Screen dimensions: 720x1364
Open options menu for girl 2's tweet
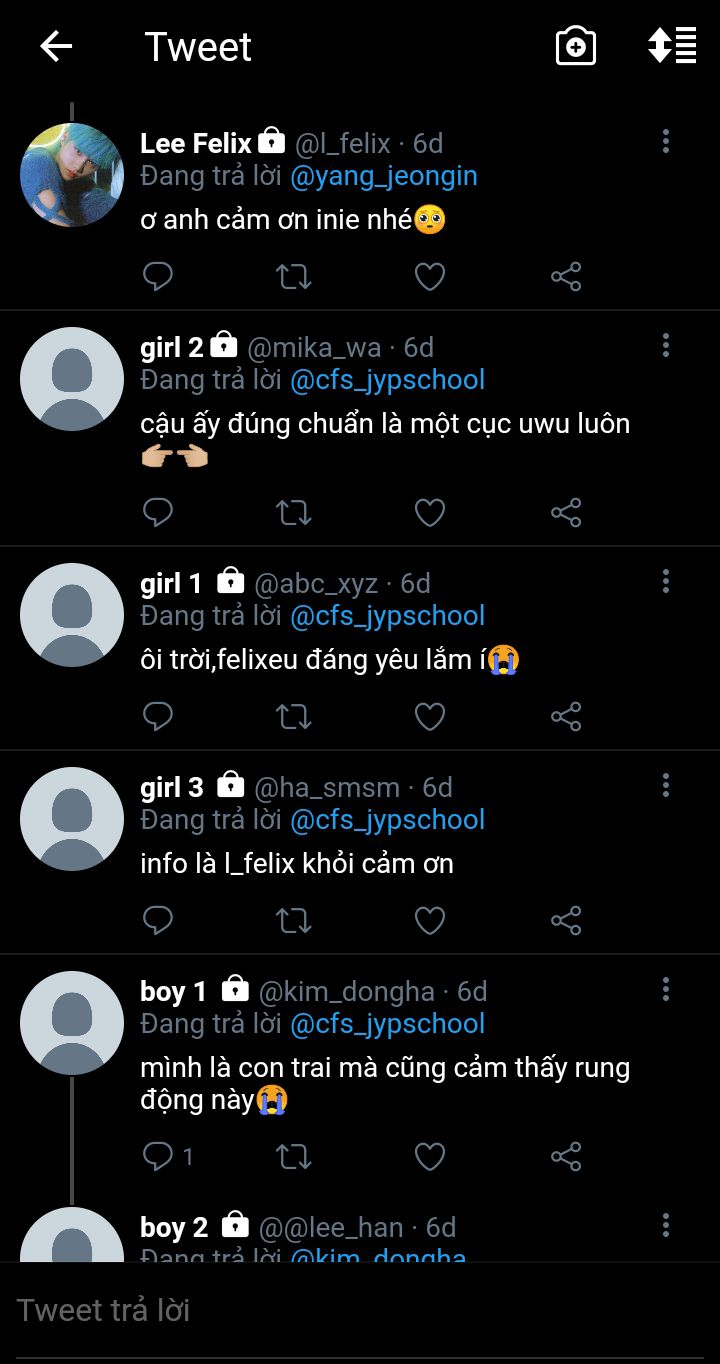(x=665, y=346)
